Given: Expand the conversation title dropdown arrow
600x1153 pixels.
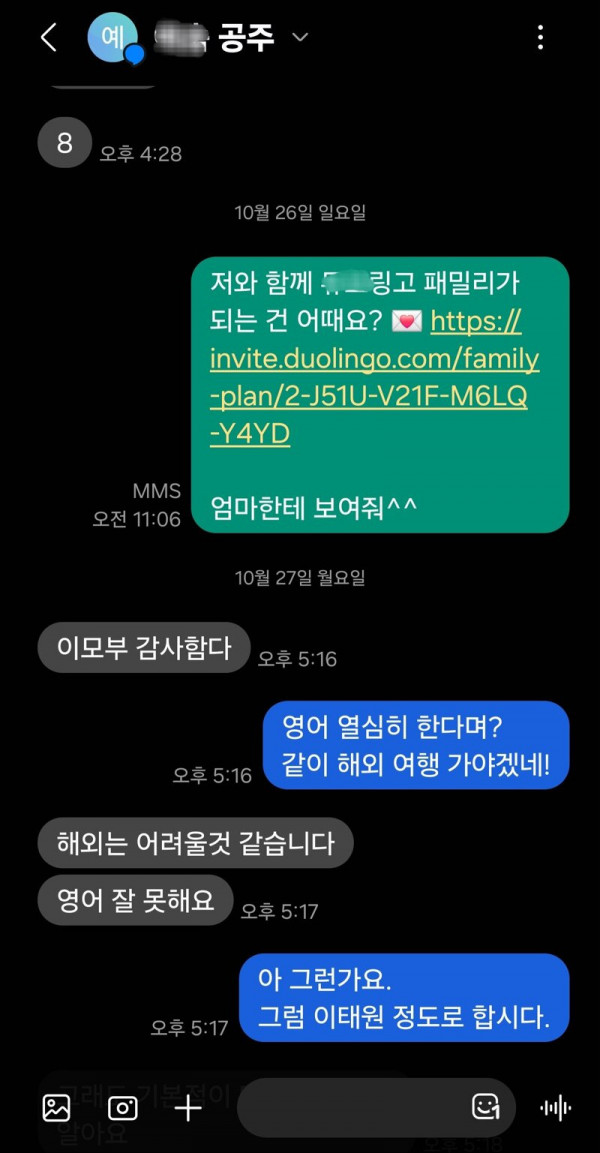Looking at the screenshot, I should [x=299, y=38].
